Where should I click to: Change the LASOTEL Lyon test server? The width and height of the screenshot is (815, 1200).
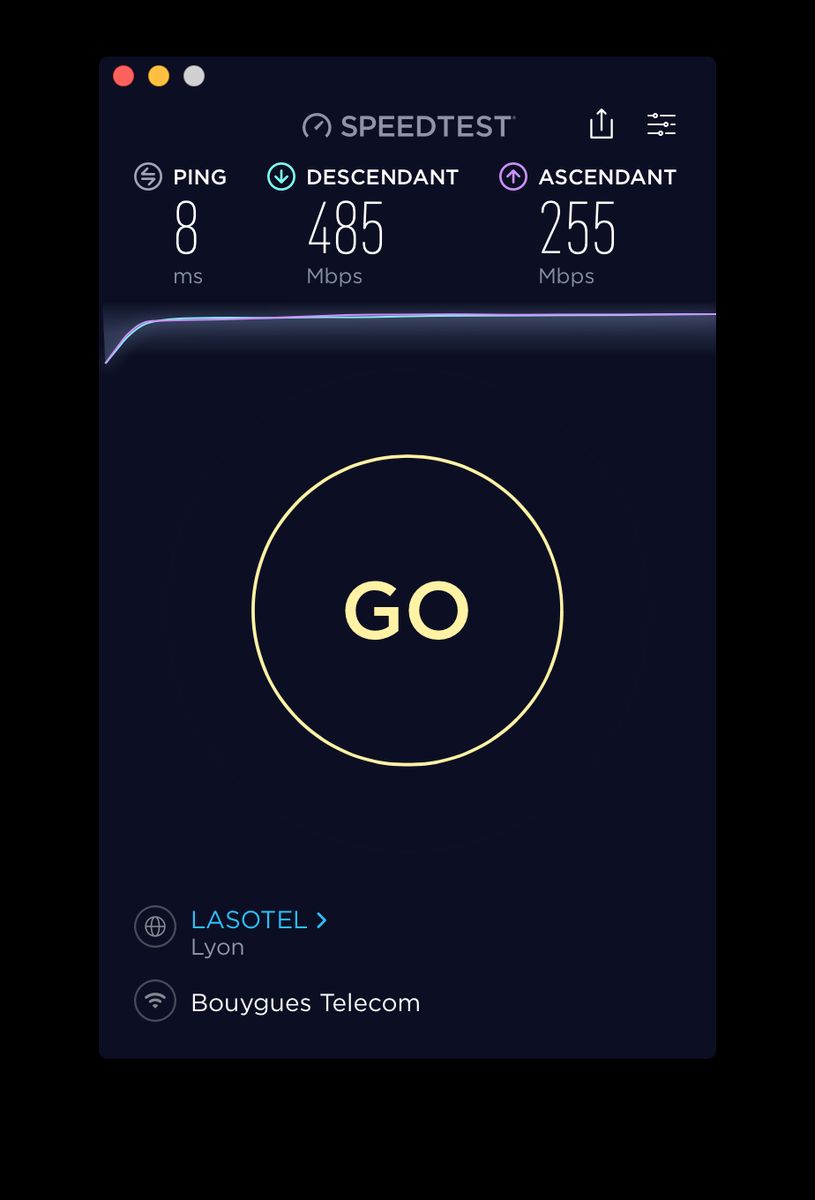(x=258, y=920)
